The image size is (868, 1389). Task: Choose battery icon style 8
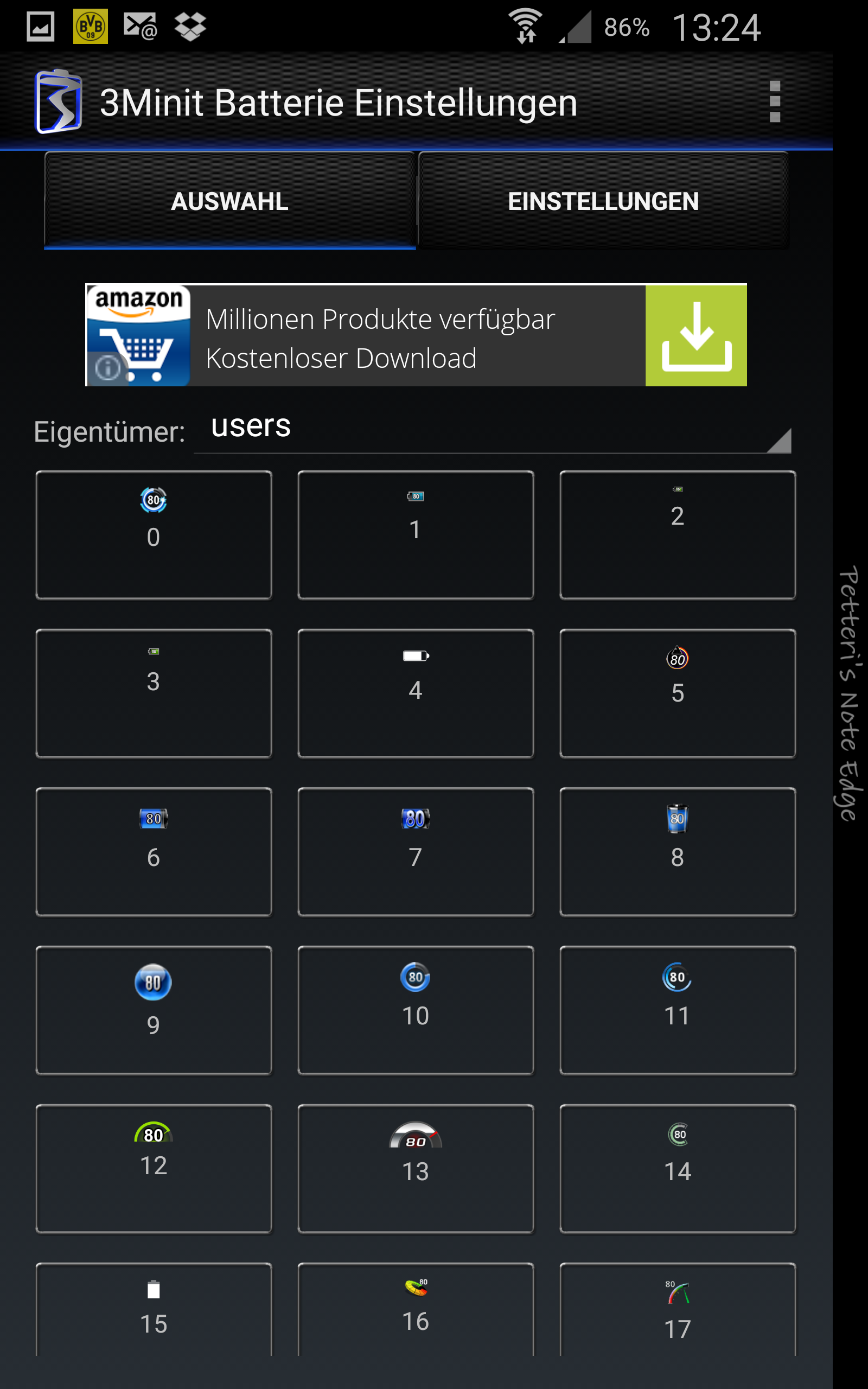point(678,852)
